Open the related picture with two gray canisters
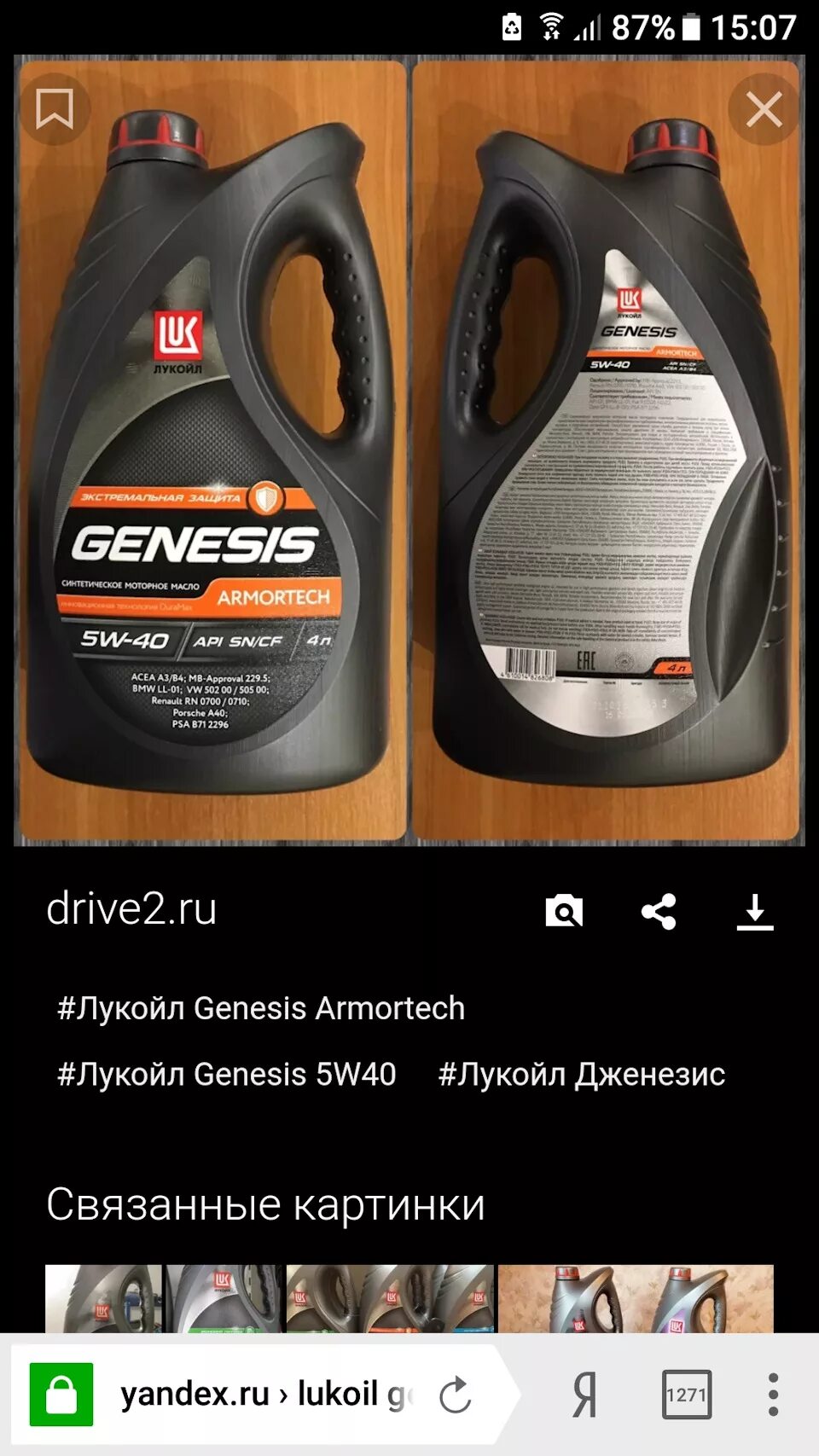 (635, 1298)
